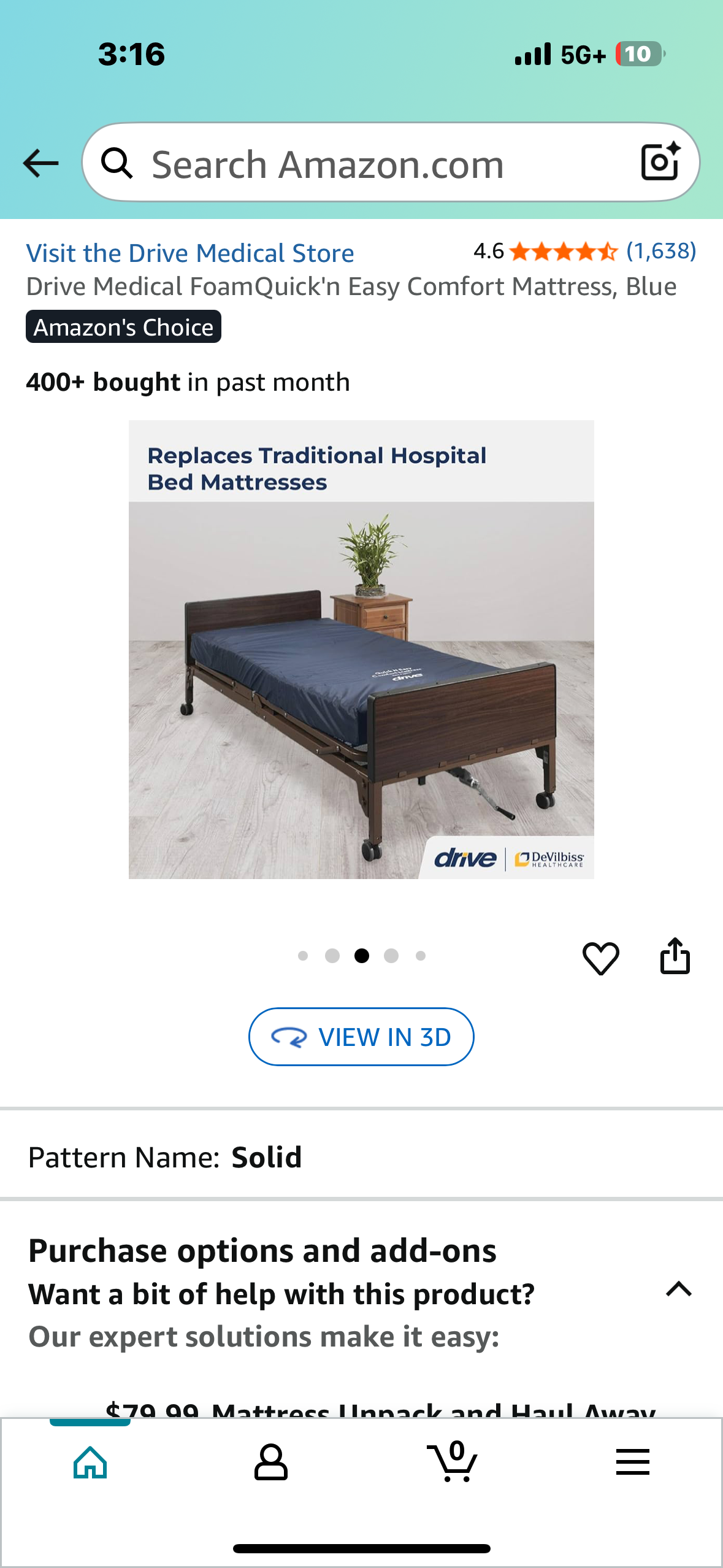The height and width of the screenshot is (1568, 723).
Task: Add this mattress to wish list heart
Action: pyautogui.click(x=600, y=957)
